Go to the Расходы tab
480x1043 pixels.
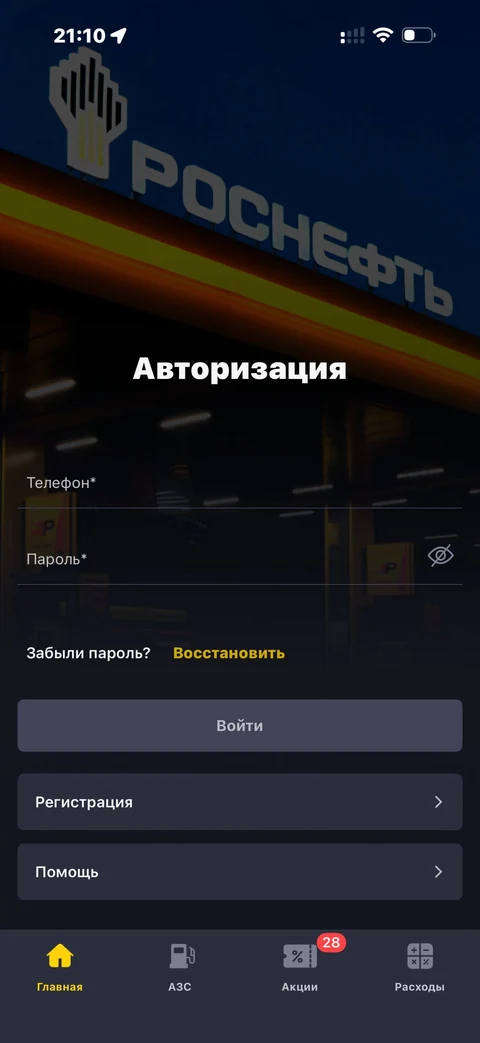pyautogui.click(x=420, y=968)
